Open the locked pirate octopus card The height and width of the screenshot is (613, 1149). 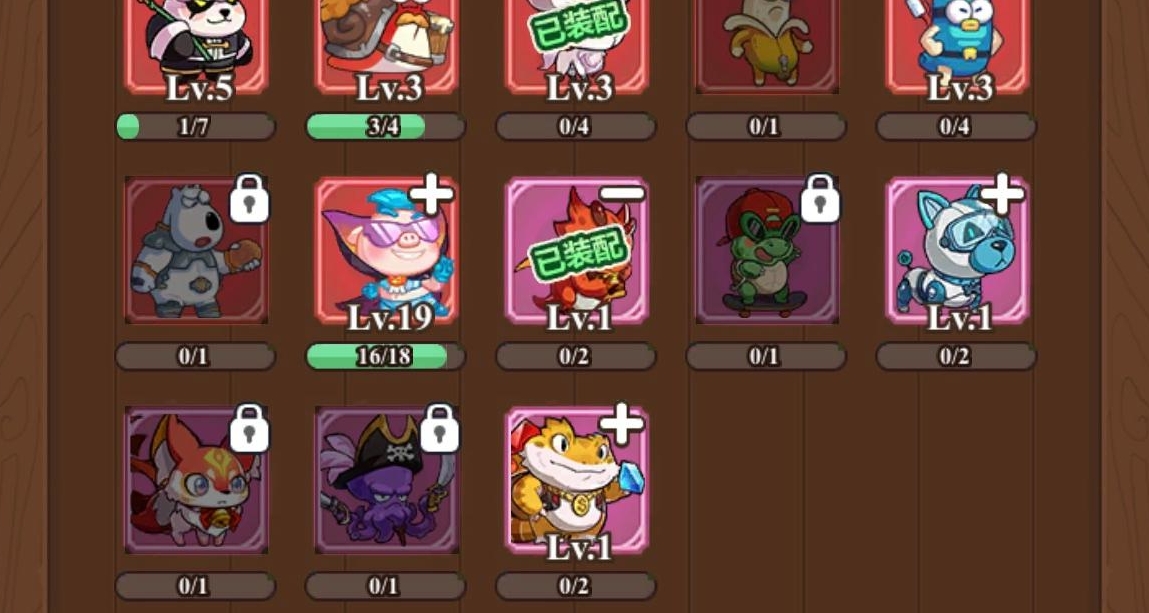click(386, 480)
